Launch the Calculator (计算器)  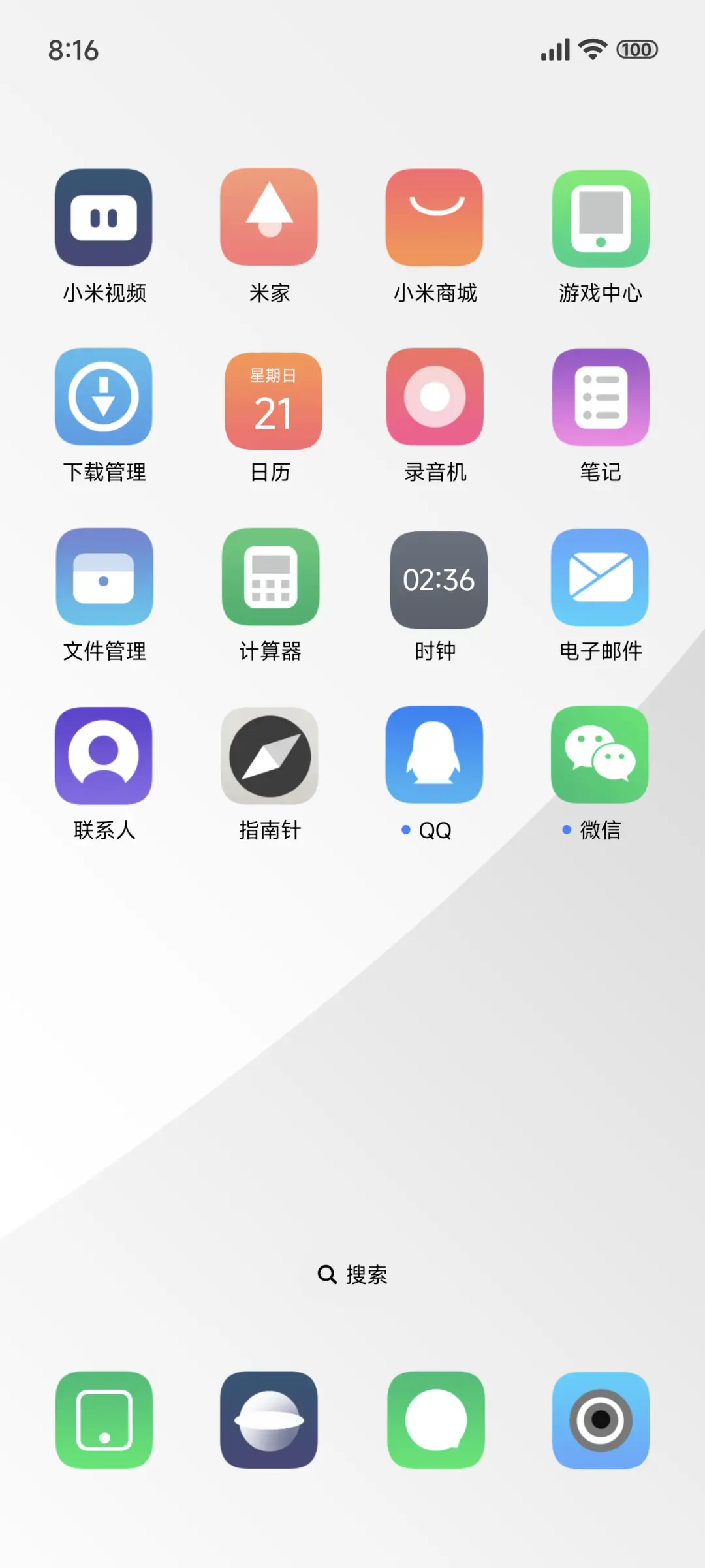coord(270,577)
